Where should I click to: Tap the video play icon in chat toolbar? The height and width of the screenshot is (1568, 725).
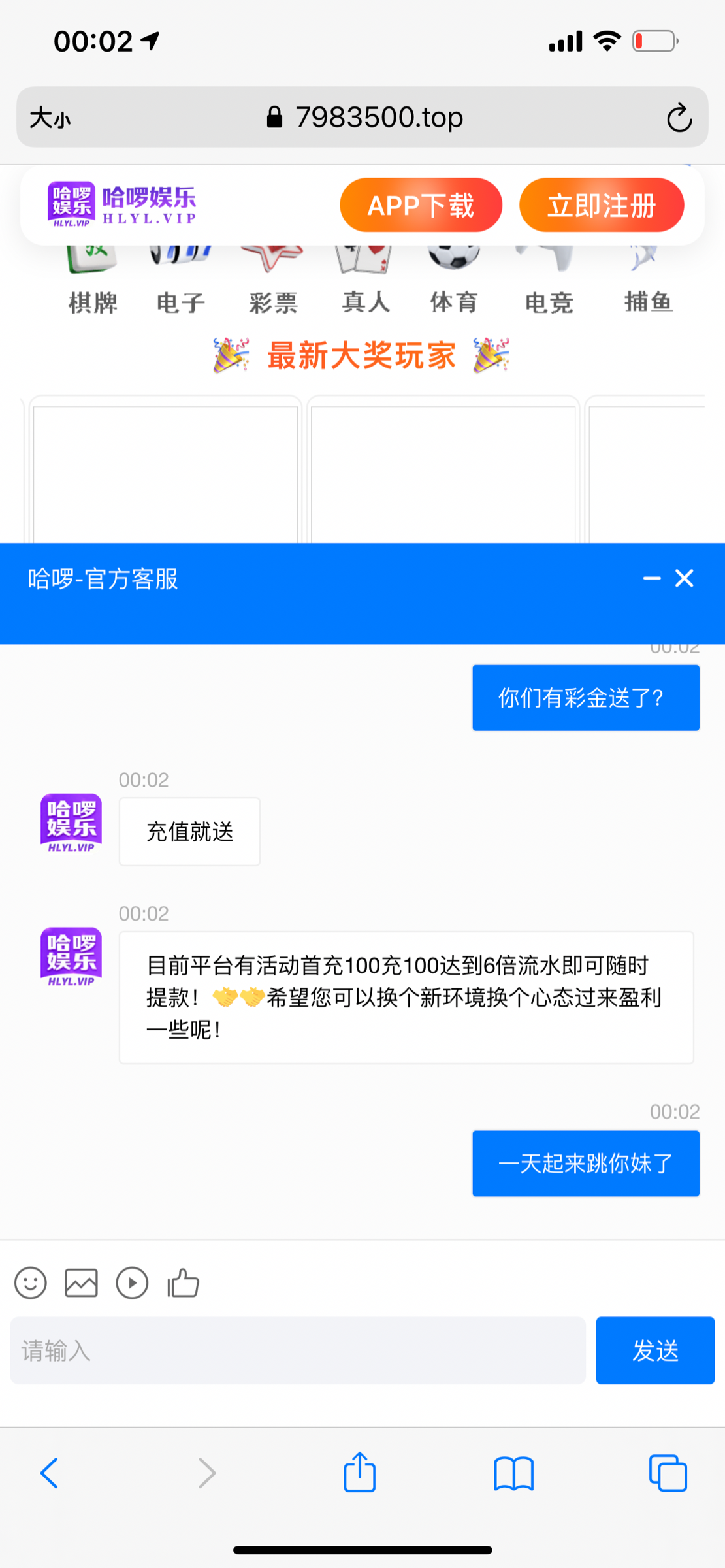click(x=132, y=1282)
